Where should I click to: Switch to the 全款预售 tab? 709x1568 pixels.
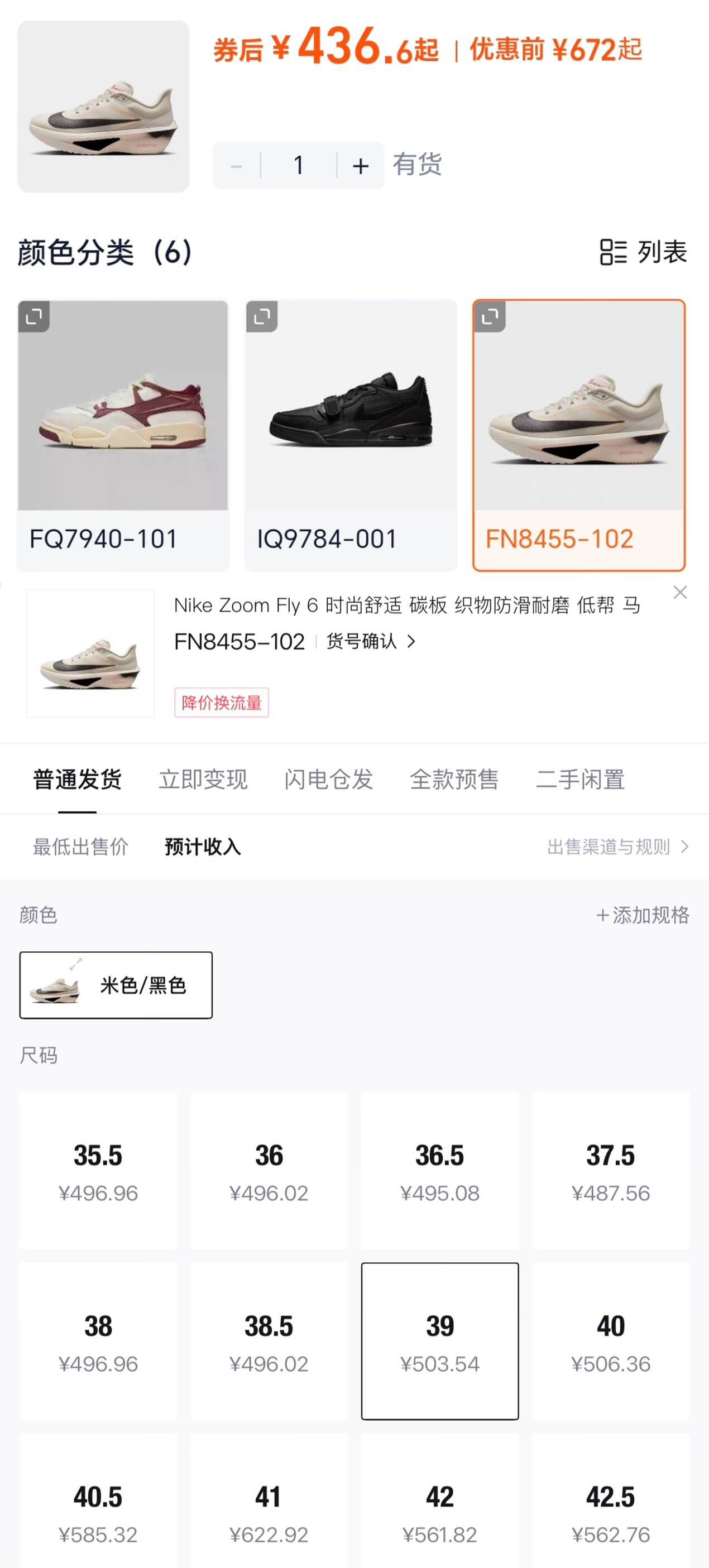click(x=454, y=779)
